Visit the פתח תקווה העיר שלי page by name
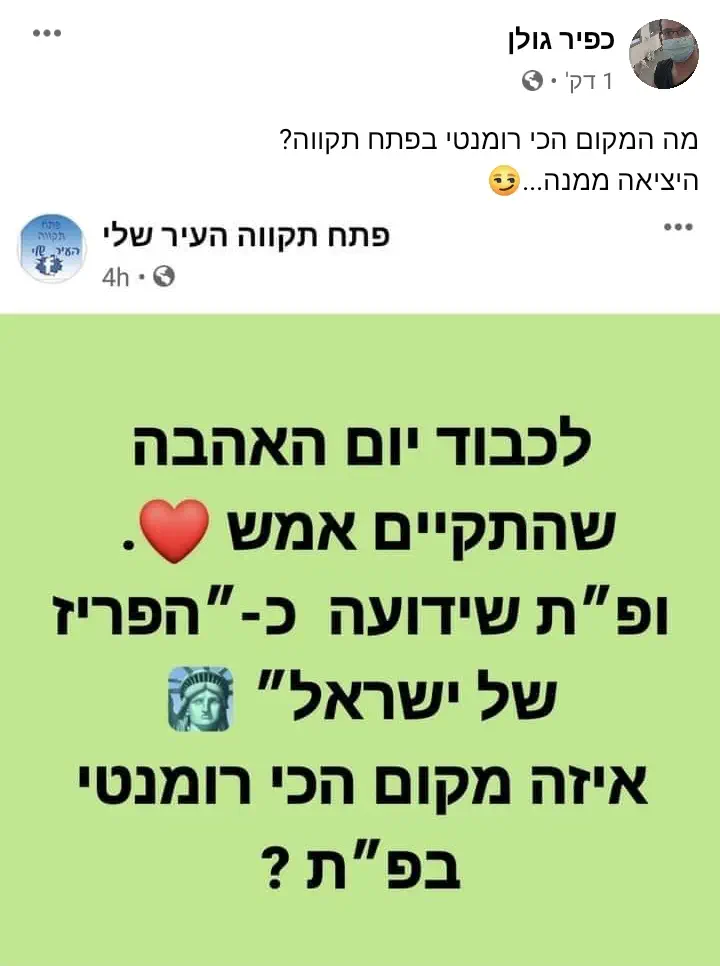Screen dimensions: 720x966 point(246,235)
